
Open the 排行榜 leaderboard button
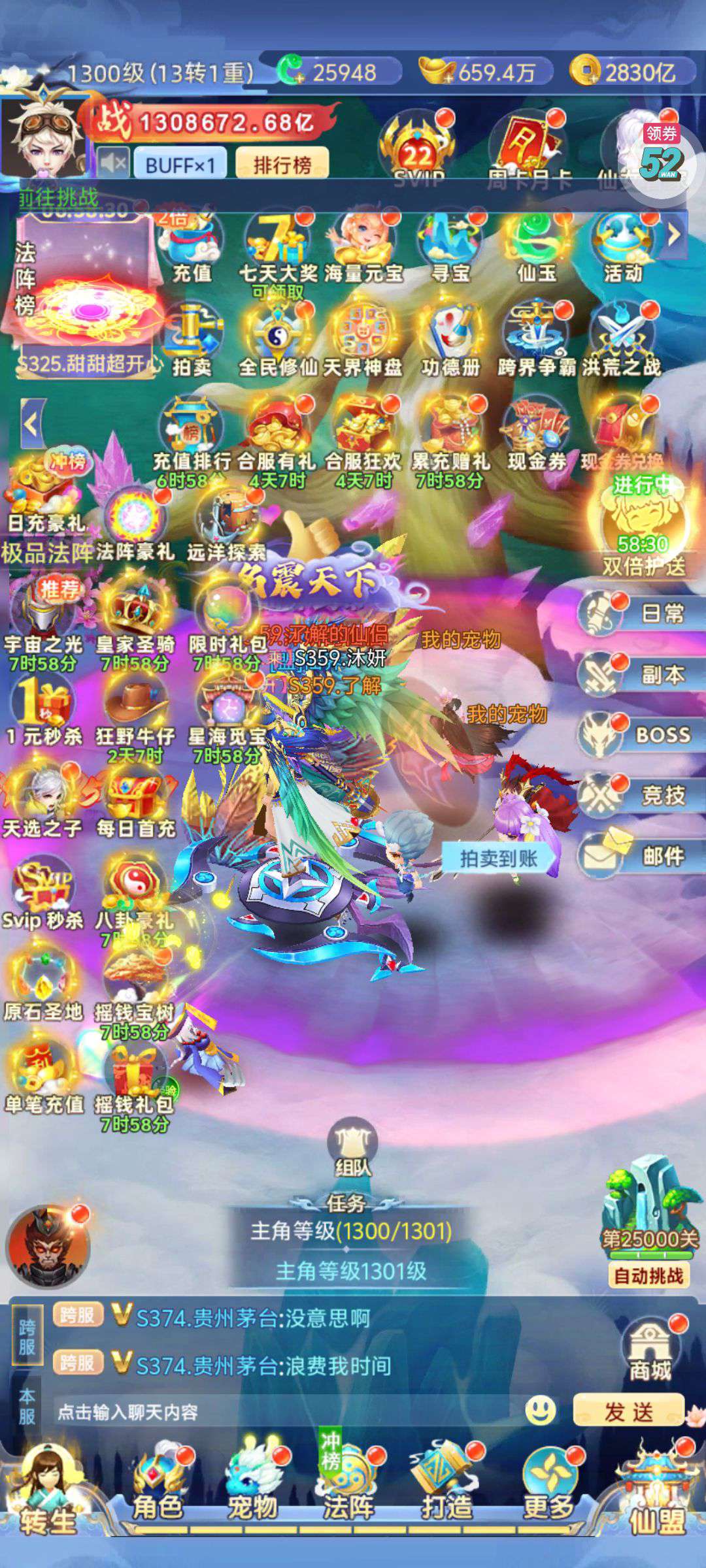pos(282,163)
